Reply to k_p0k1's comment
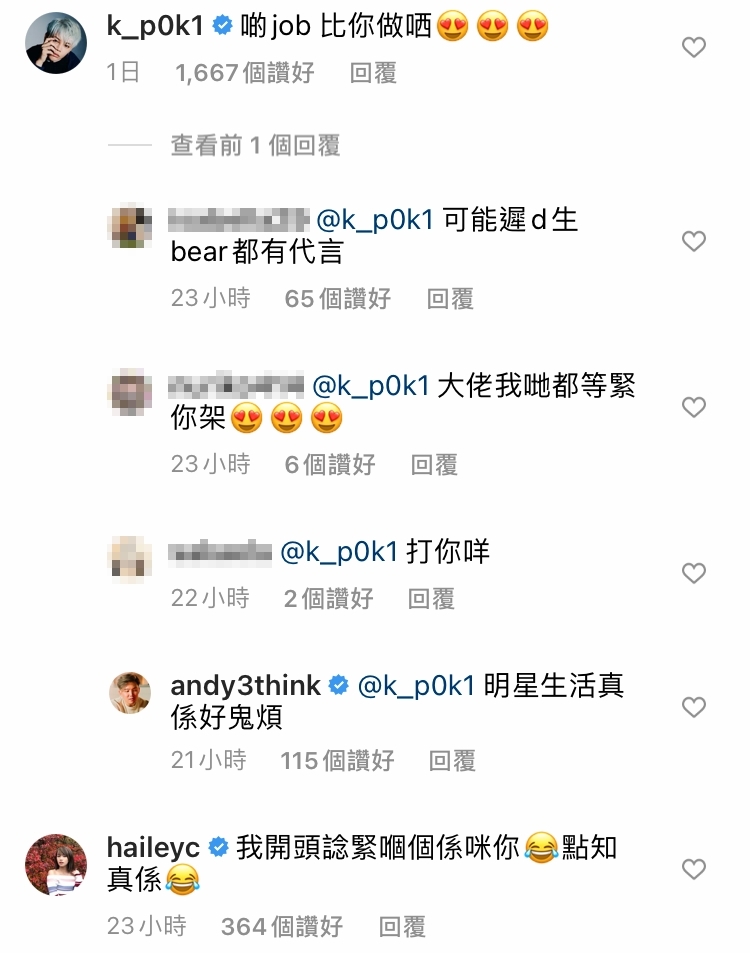 (x=373, y=73)
